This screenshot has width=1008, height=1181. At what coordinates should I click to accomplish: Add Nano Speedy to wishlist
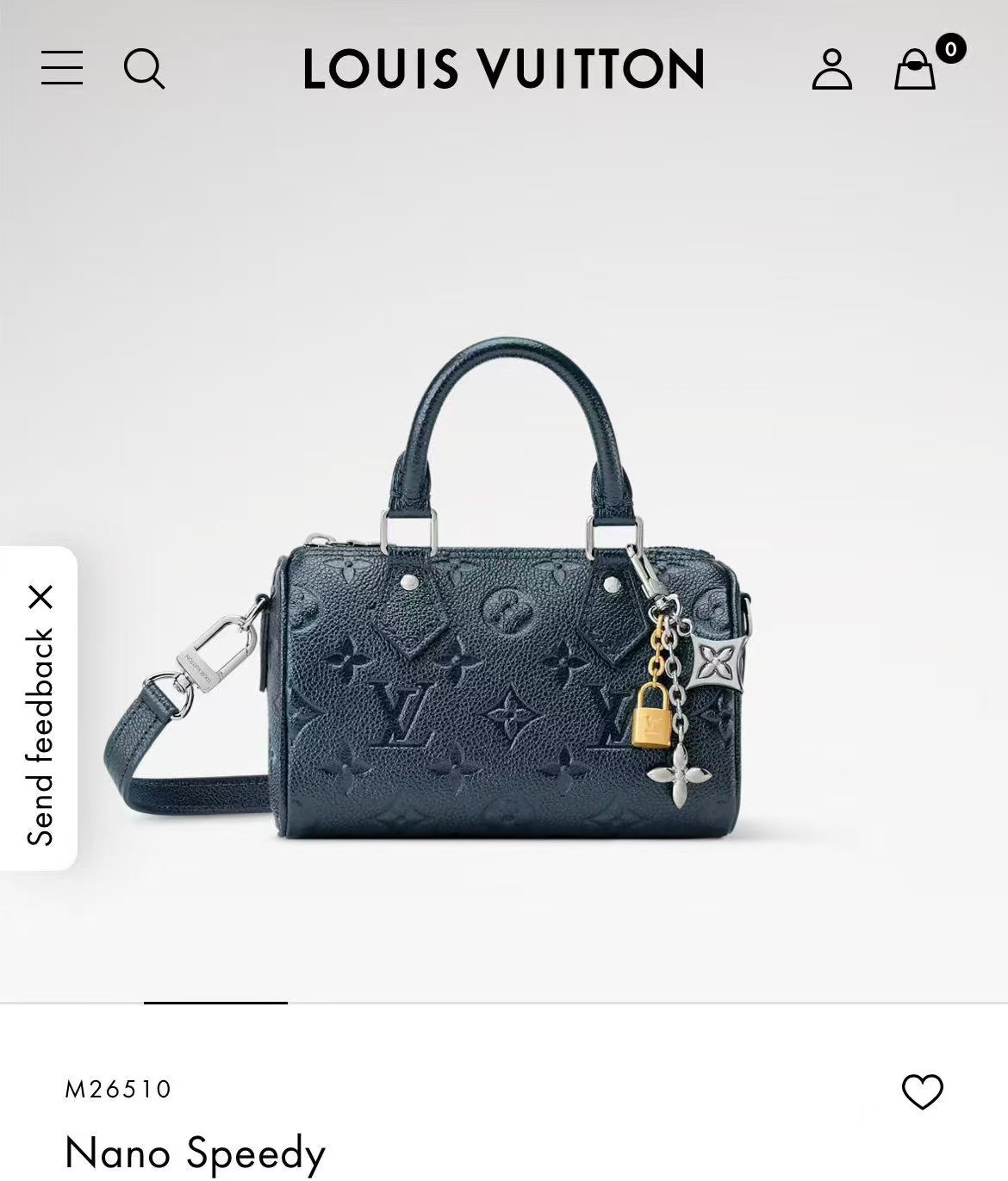point(922,1091)
